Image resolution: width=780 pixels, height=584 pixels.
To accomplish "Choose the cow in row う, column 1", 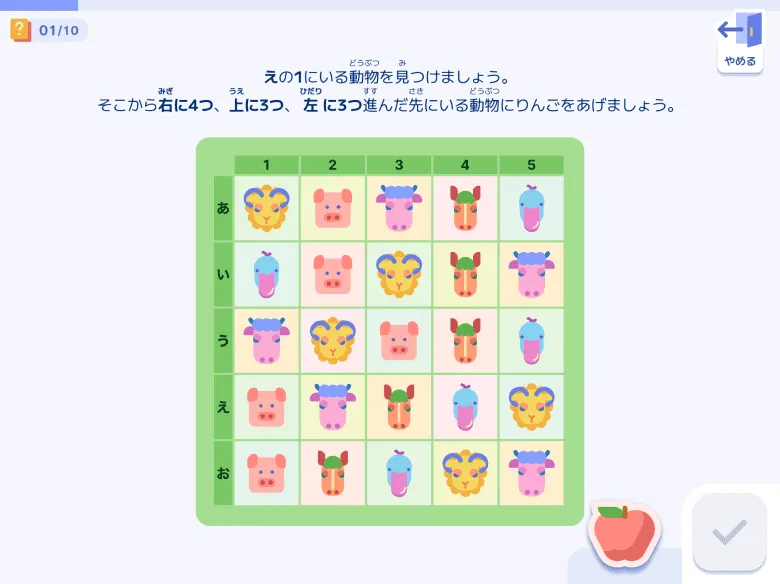I will click(x=267, y=340).
